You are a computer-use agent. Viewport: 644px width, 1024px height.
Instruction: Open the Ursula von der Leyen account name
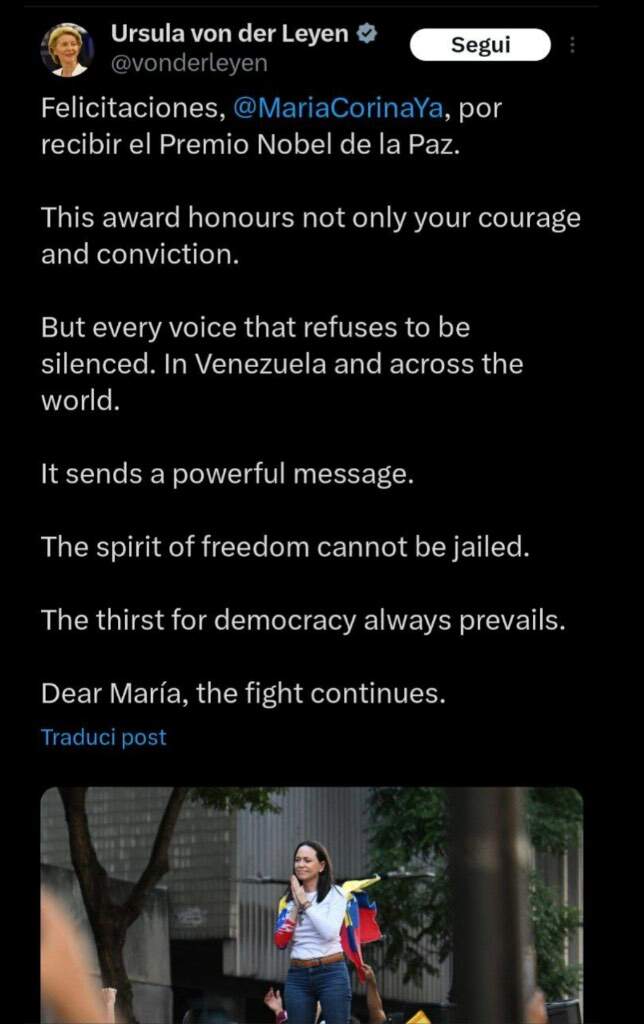pyautogui.click(x=229, y=33)
